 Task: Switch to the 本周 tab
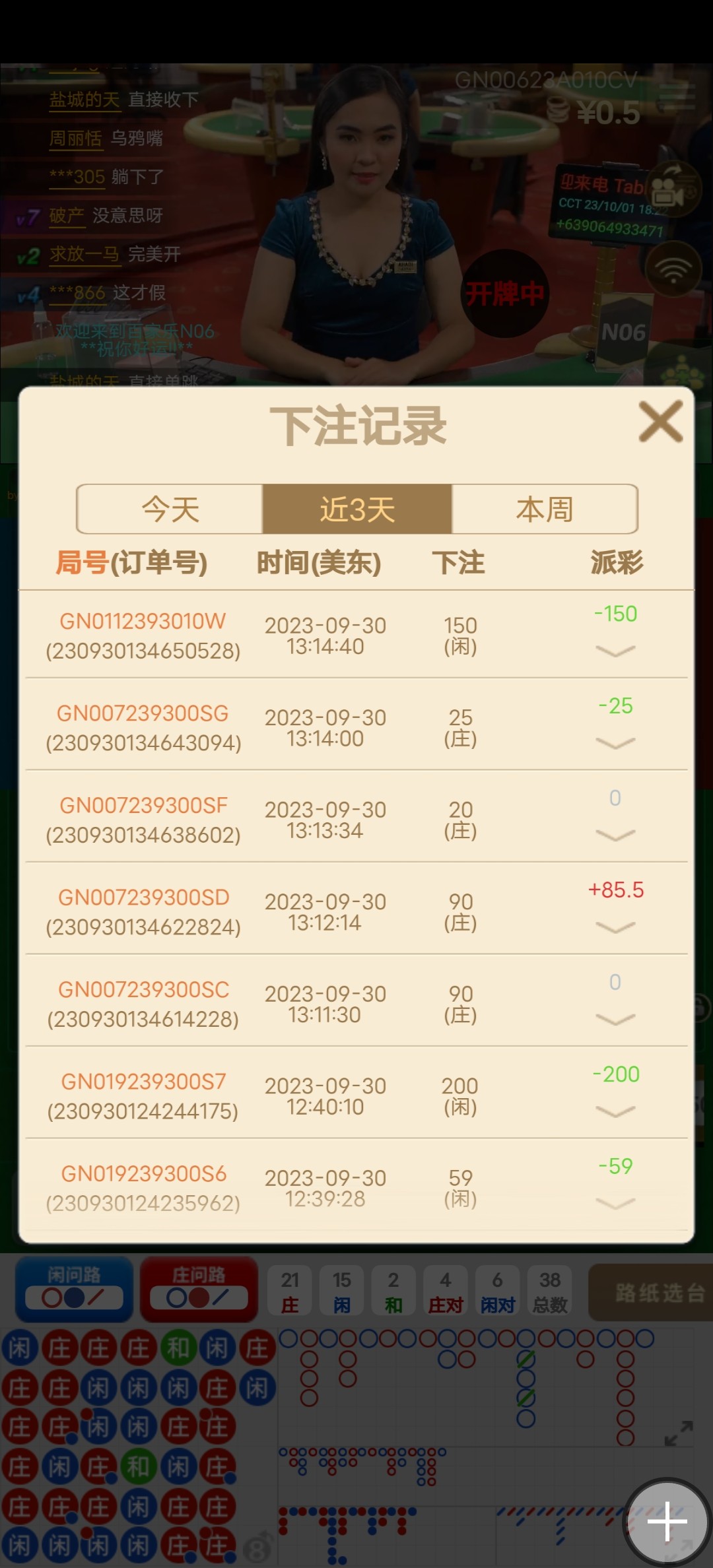[545, 509]
